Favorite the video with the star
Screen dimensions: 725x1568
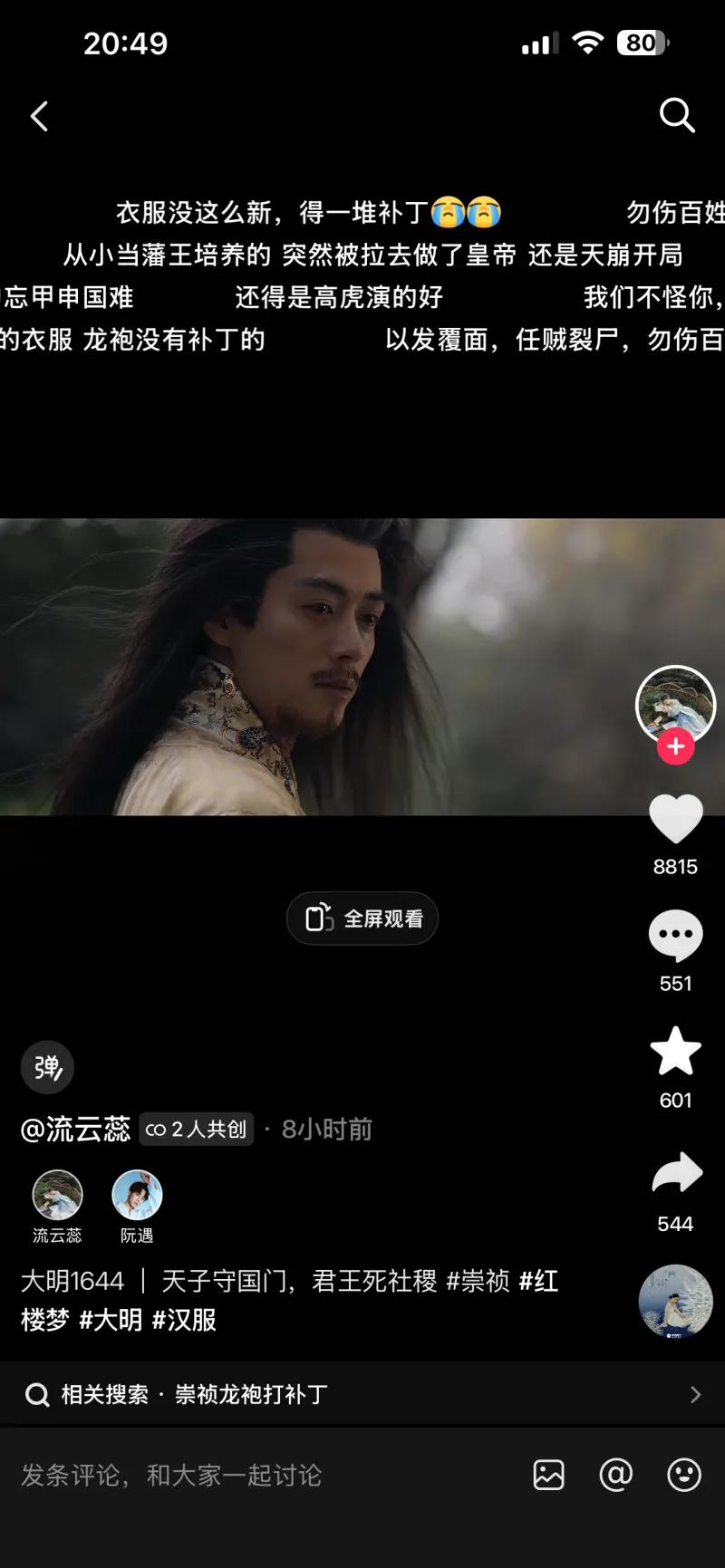(676, 1052)
